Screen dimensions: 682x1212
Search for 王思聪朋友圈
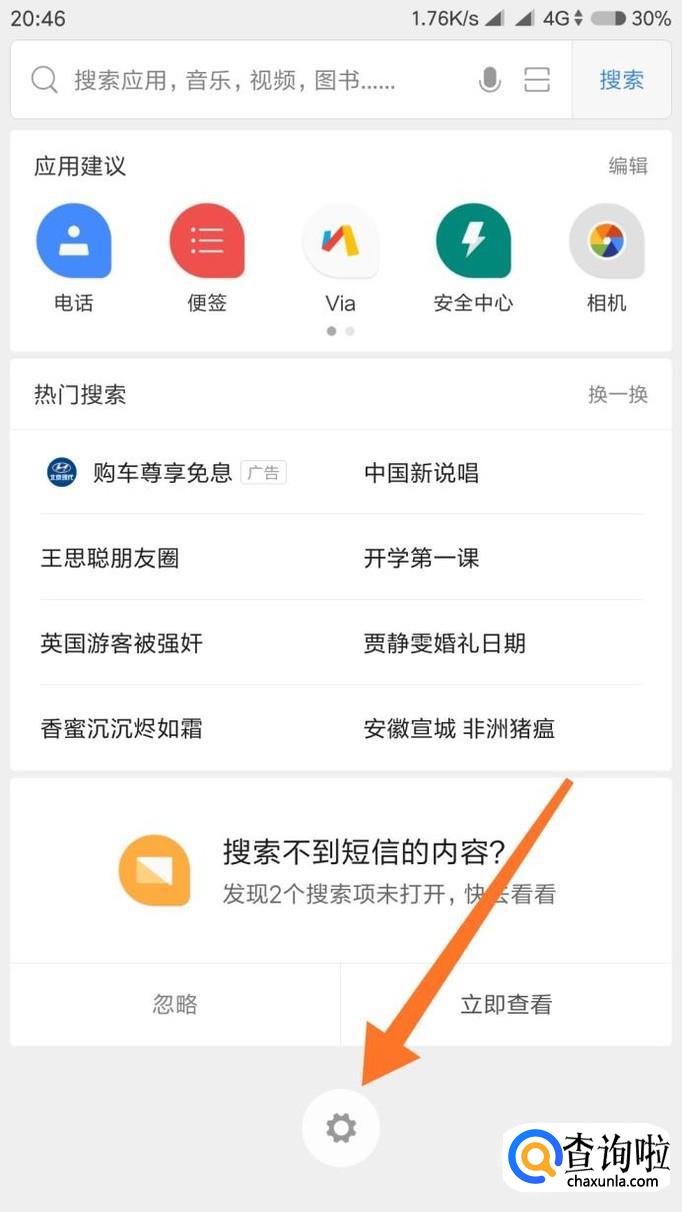click(110, 558)
